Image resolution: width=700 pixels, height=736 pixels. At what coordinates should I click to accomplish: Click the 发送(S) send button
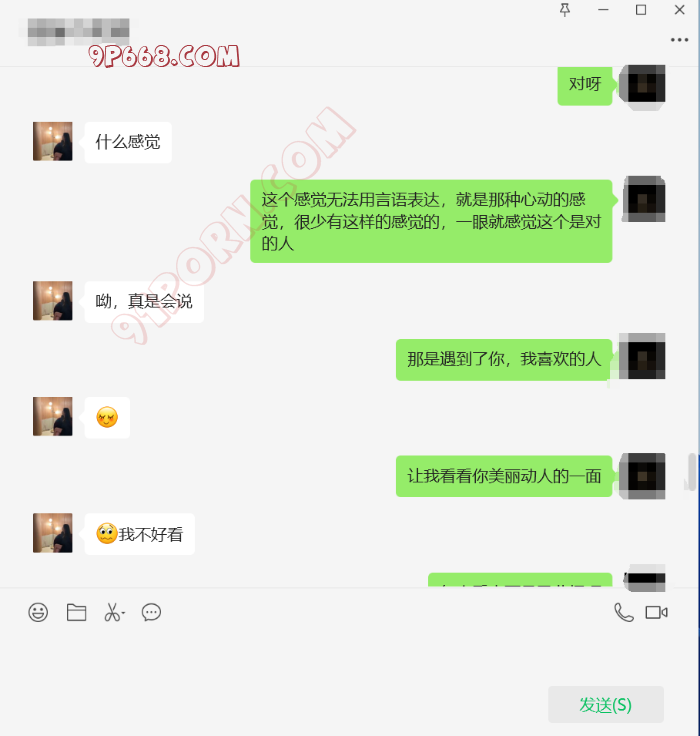click(x=605, y=704)
